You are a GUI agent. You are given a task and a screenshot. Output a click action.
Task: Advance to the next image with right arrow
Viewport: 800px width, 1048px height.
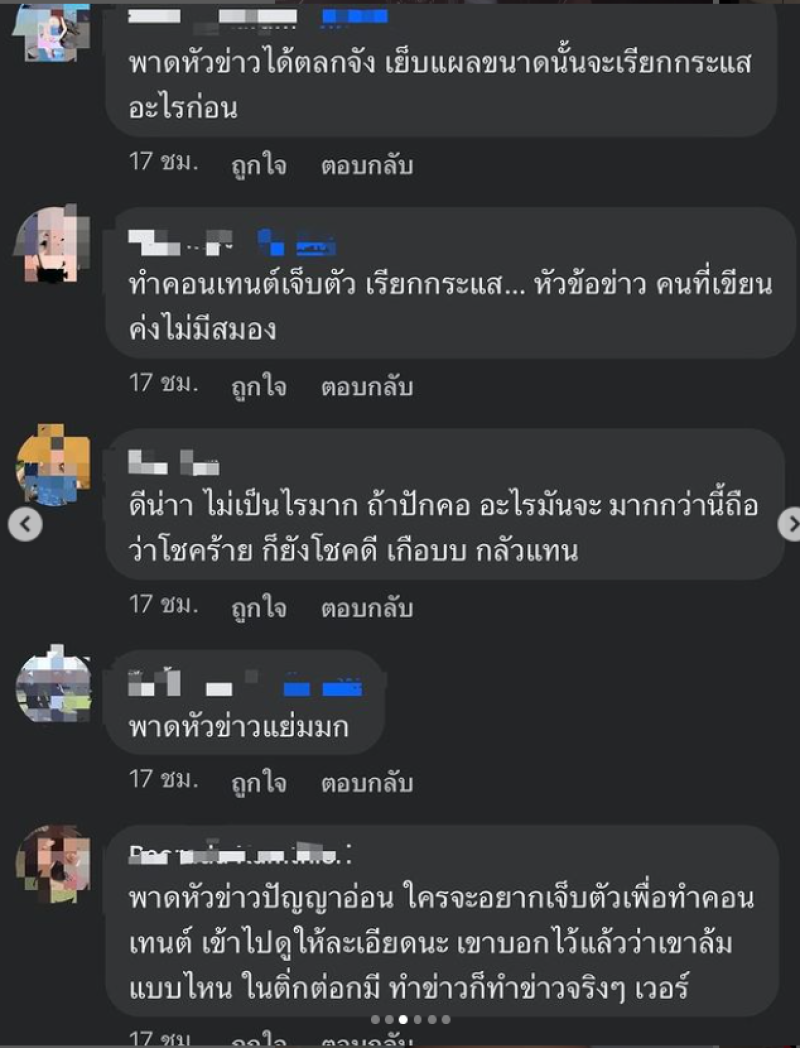pyautogui.click(x=790, y=524)
